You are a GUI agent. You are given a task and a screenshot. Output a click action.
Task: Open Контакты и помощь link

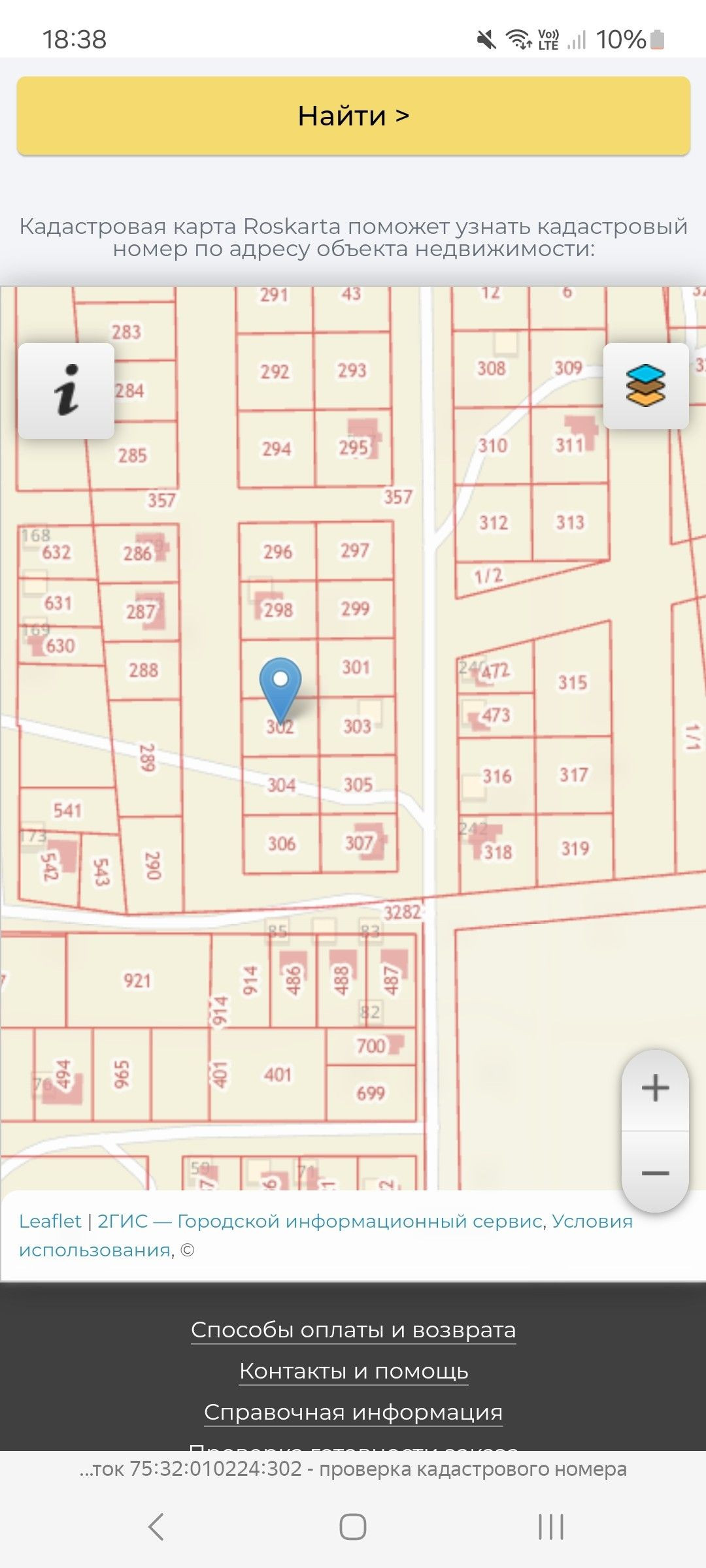pos(353,1371)
